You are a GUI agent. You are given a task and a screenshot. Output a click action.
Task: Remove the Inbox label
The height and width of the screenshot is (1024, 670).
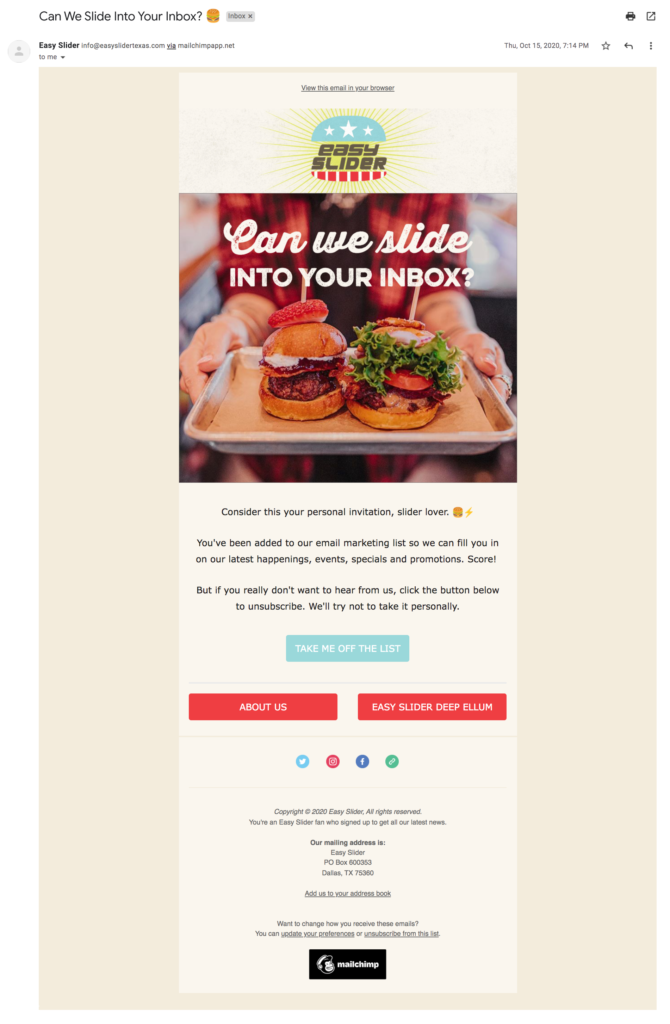pyautogui.click(x=251, y=17)
